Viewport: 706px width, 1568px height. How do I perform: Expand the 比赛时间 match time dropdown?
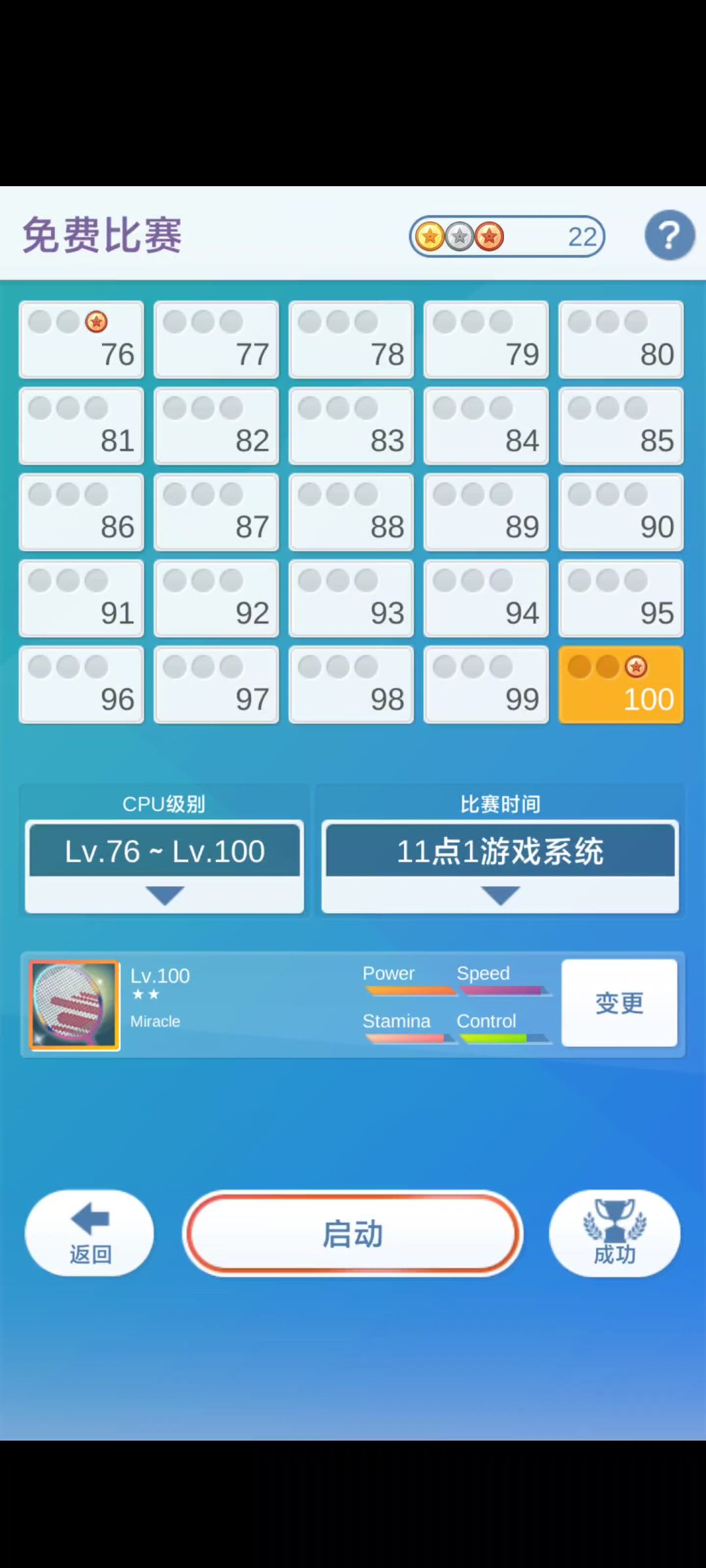click(500, 866)
